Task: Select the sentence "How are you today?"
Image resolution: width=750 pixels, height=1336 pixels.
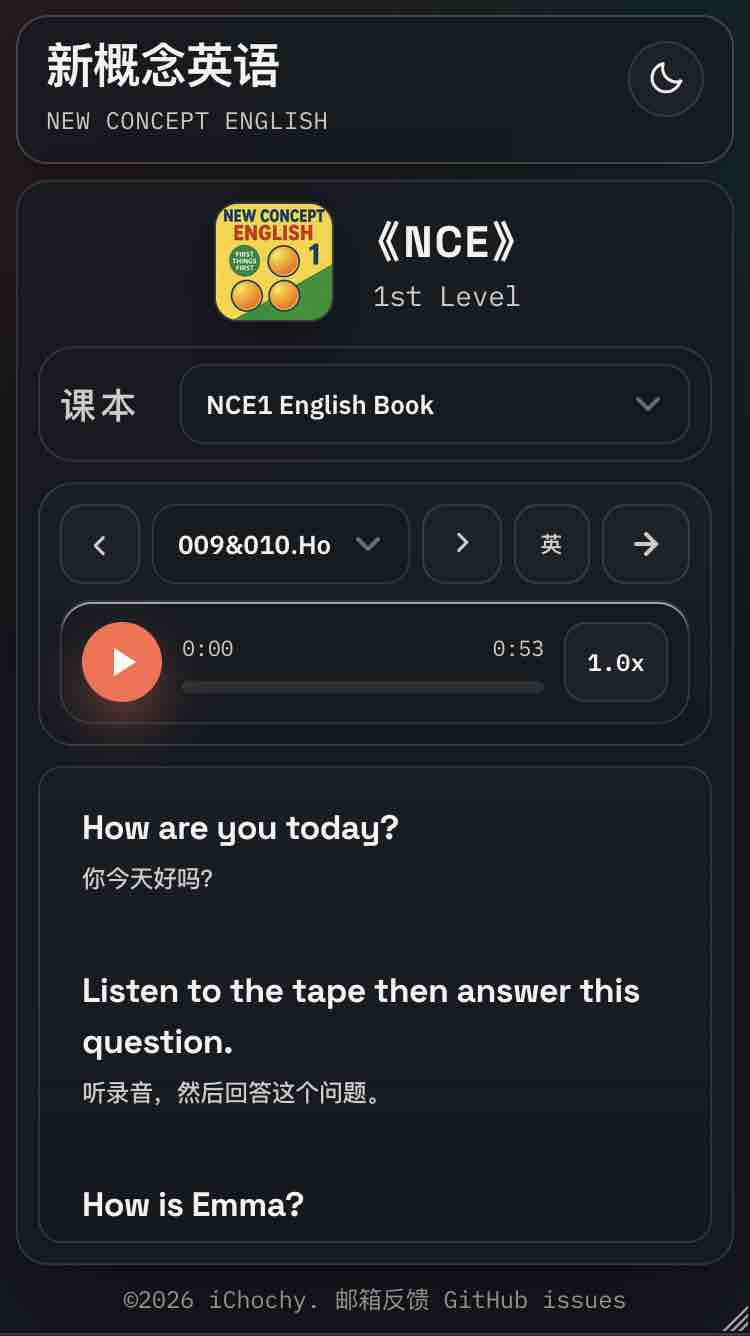Action: (x=240, y=828)
